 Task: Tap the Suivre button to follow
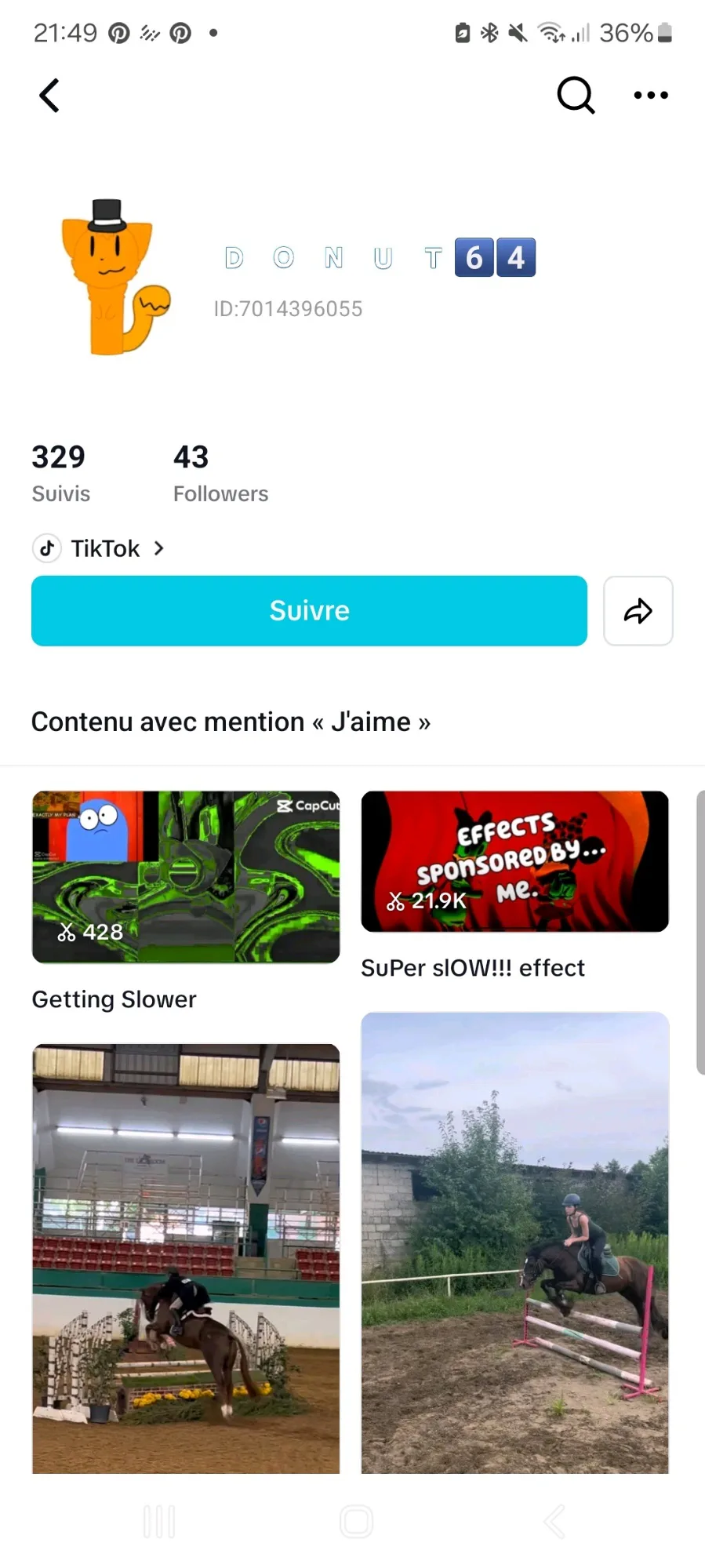click(x=309, y=611)
